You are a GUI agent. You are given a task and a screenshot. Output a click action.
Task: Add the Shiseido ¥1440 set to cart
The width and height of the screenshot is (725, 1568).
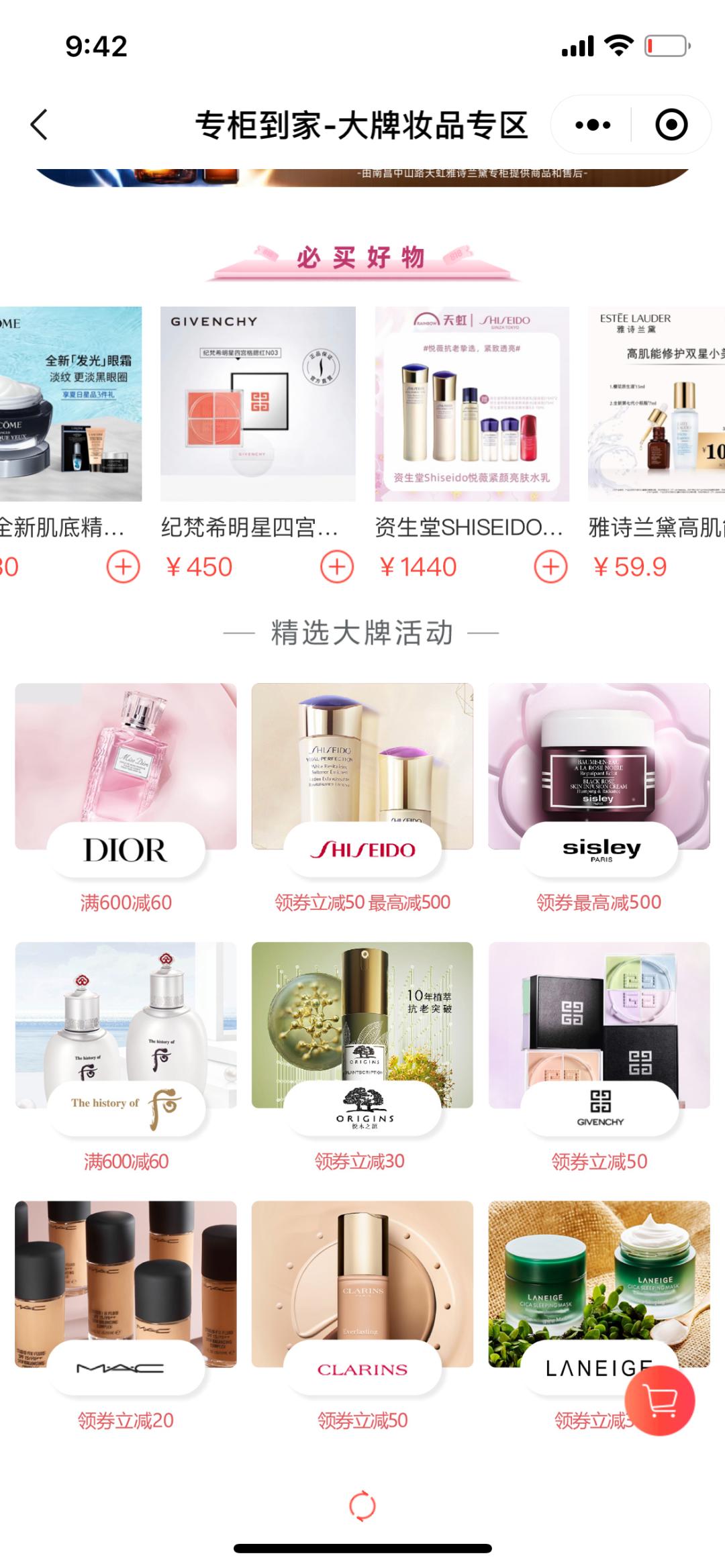[x=550, y=567]
